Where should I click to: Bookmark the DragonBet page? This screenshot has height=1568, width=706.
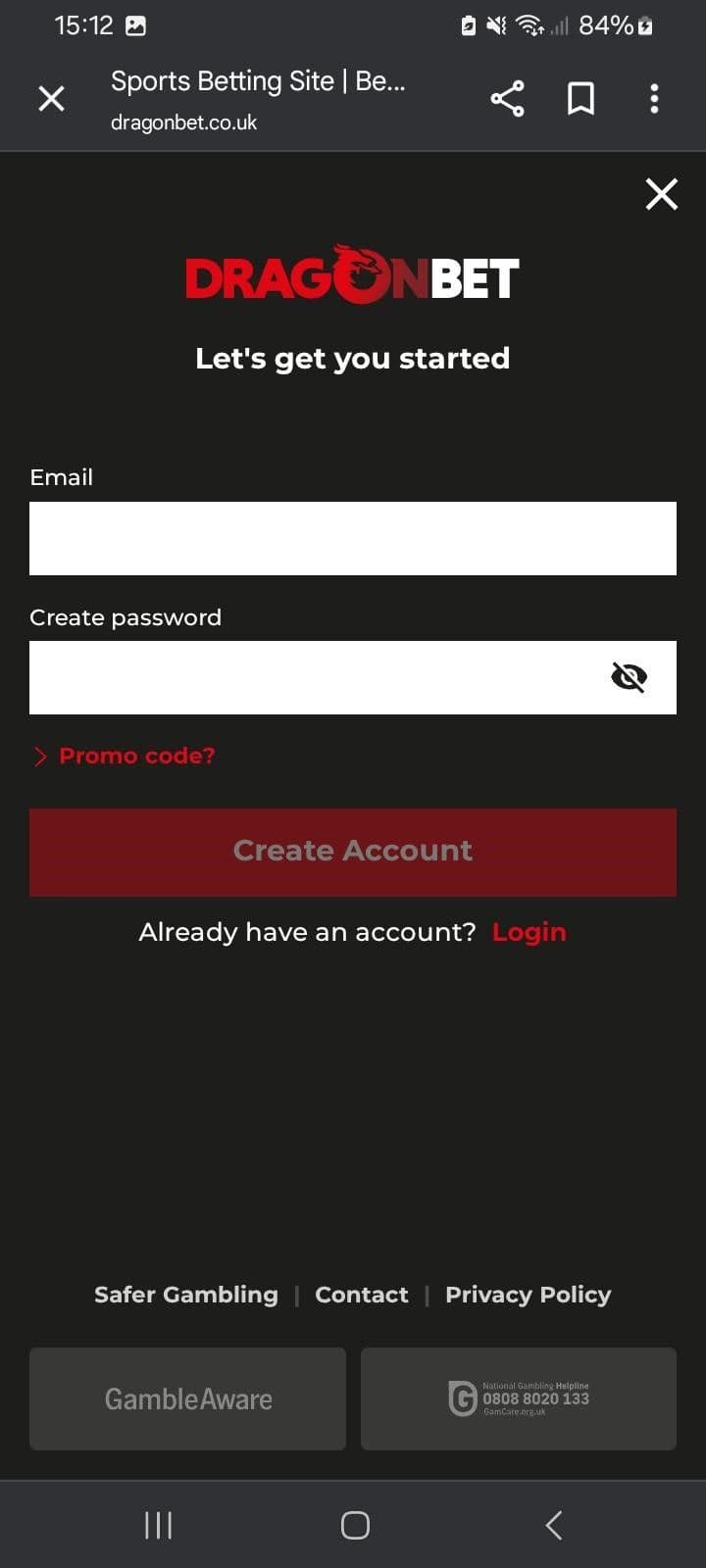coord(580,98)
